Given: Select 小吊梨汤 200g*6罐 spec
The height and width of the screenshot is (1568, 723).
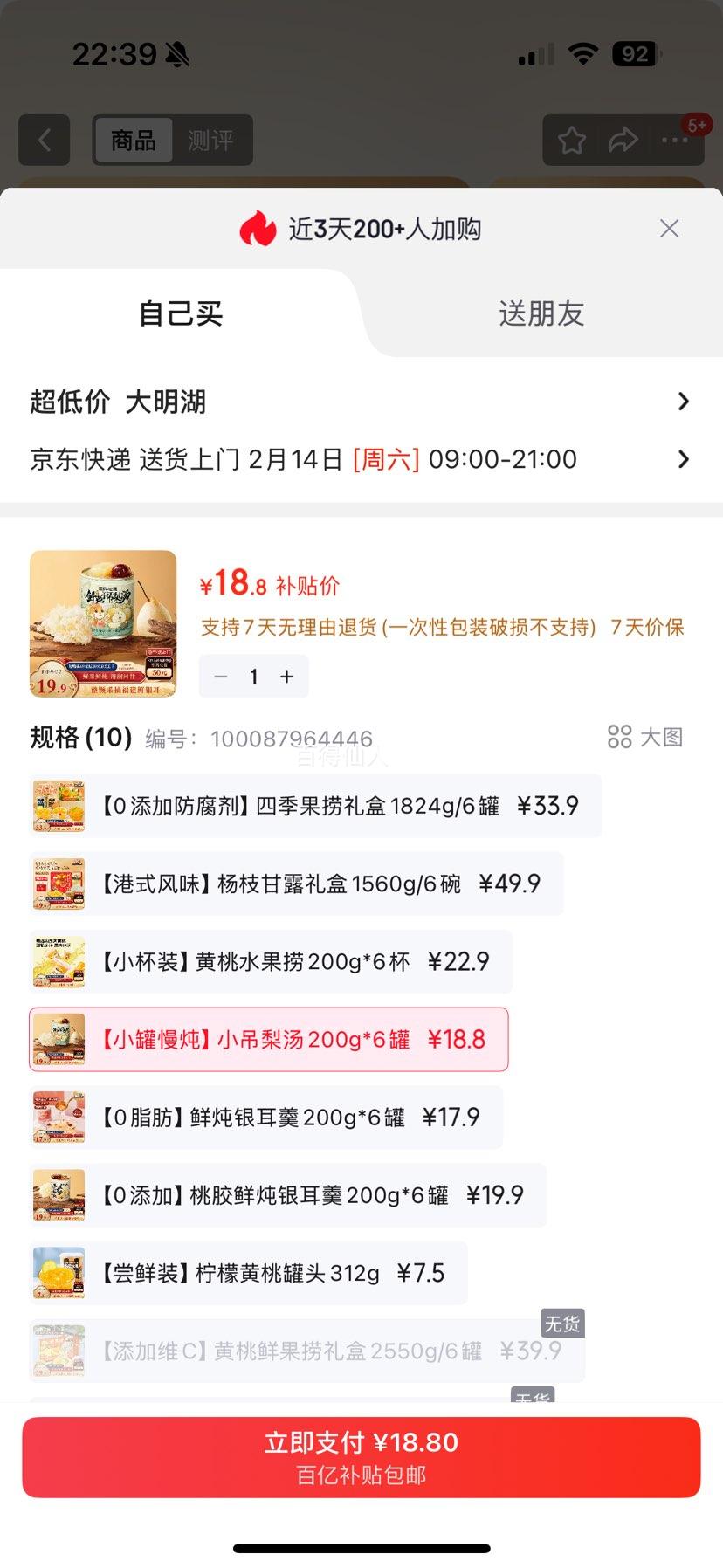Looking at the screenshot, I should point(268,1039).
